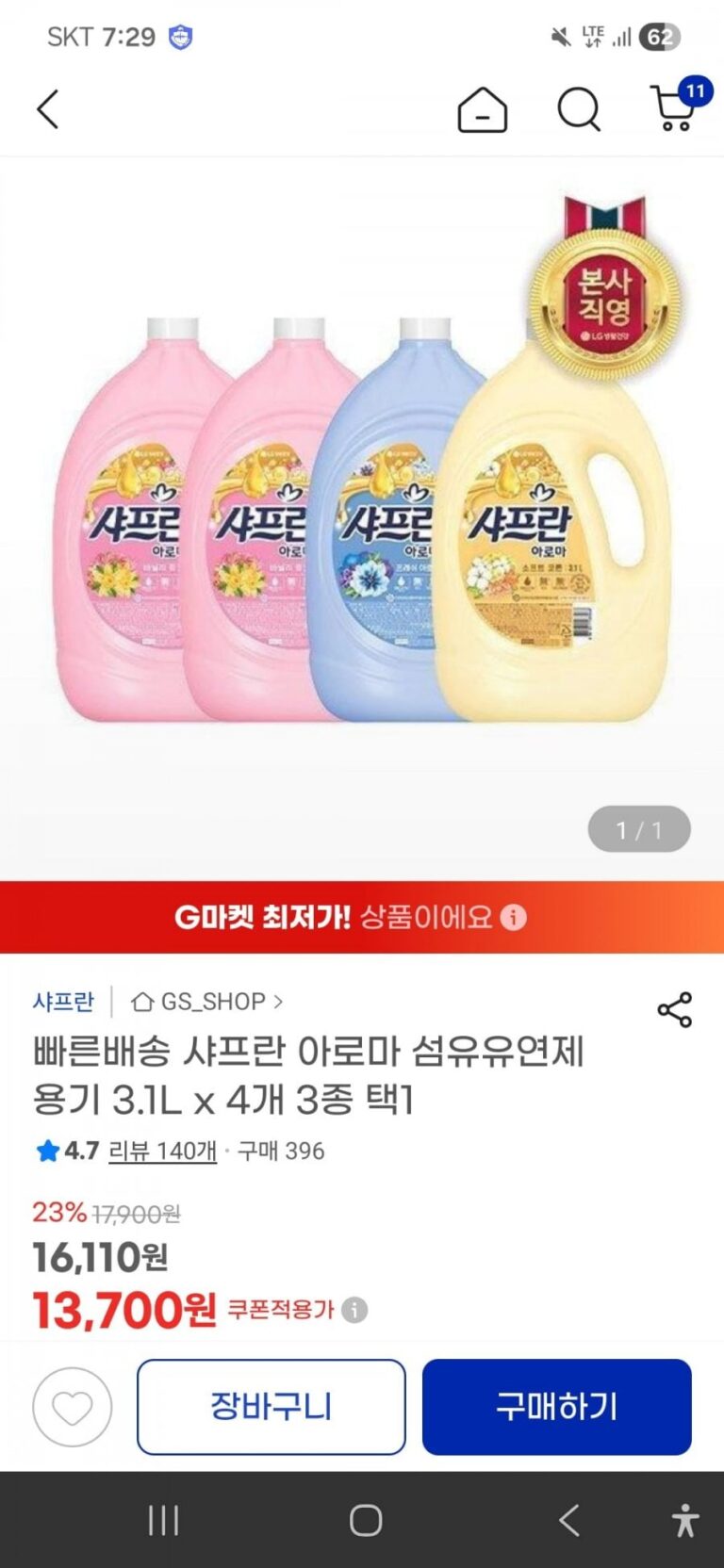Open the home icon in the top bar
This screenshot has height=1568, width=724.
[x=482, y=110]
